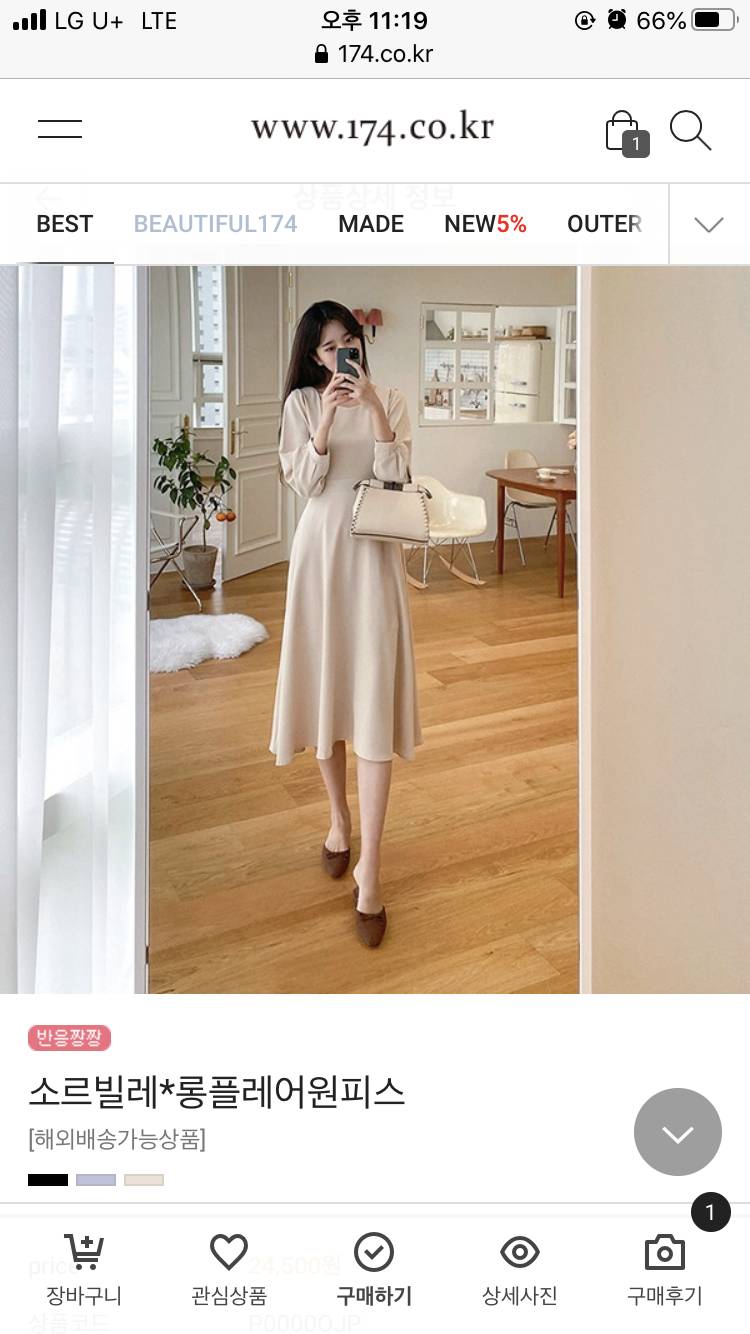Open the hamburger menu

point(60,129)
